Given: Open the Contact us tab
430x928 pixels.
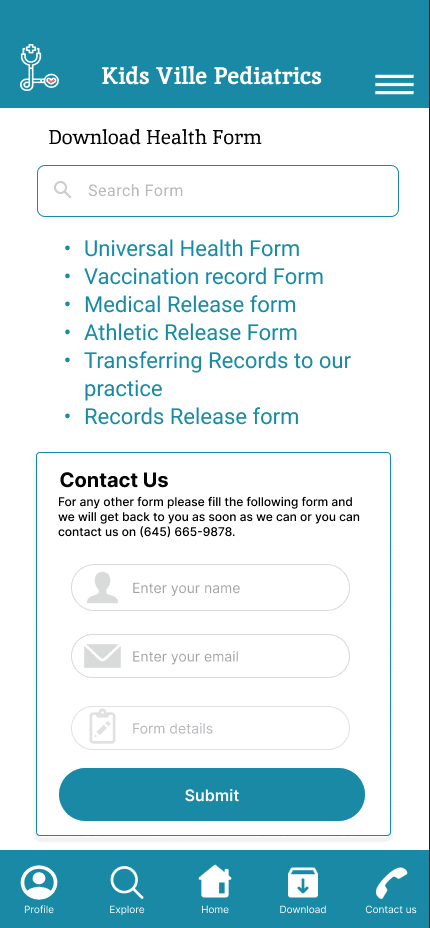Looking at the screenshot, I should click(x=390, y=889).
